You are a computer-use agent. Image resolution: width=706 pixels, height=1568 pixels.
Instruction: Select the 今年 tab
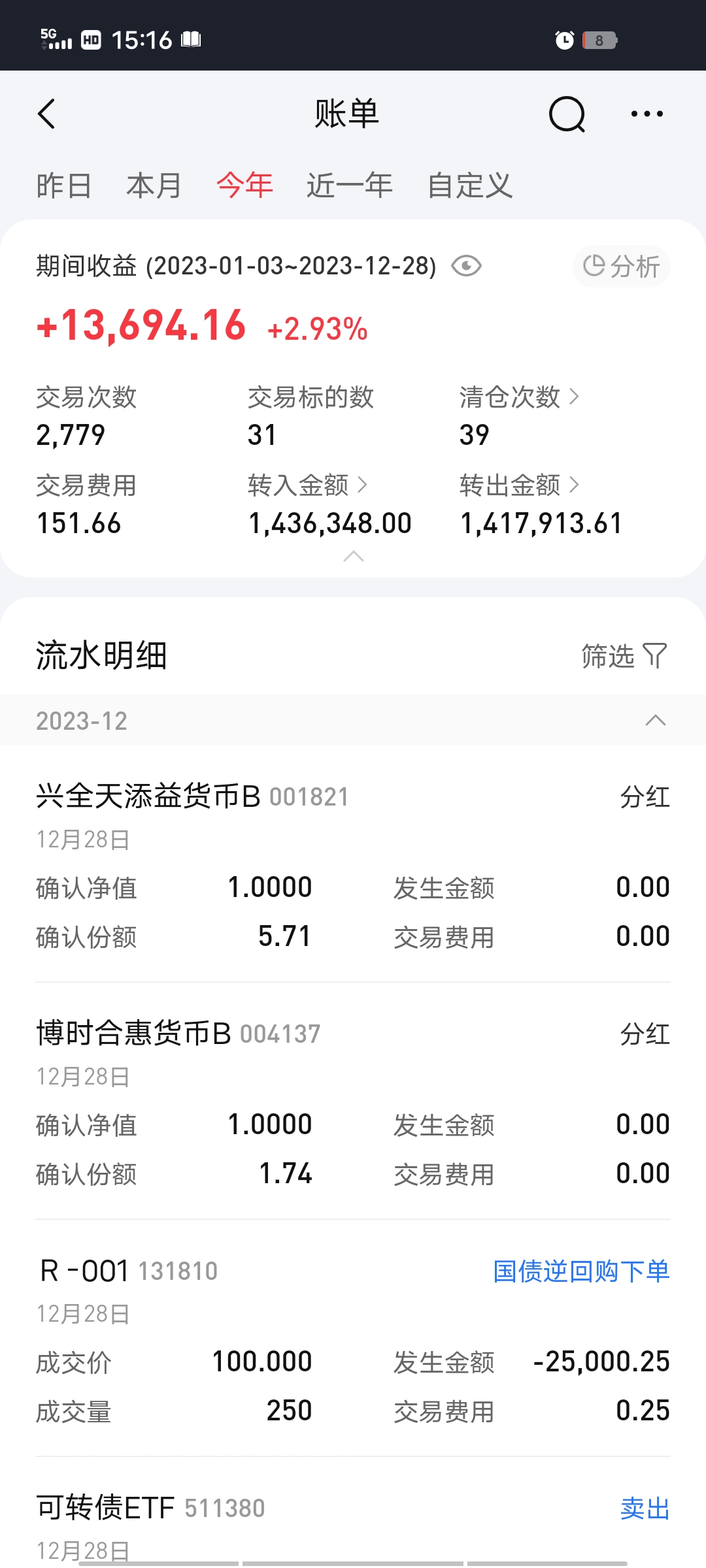tap(244, 186)
